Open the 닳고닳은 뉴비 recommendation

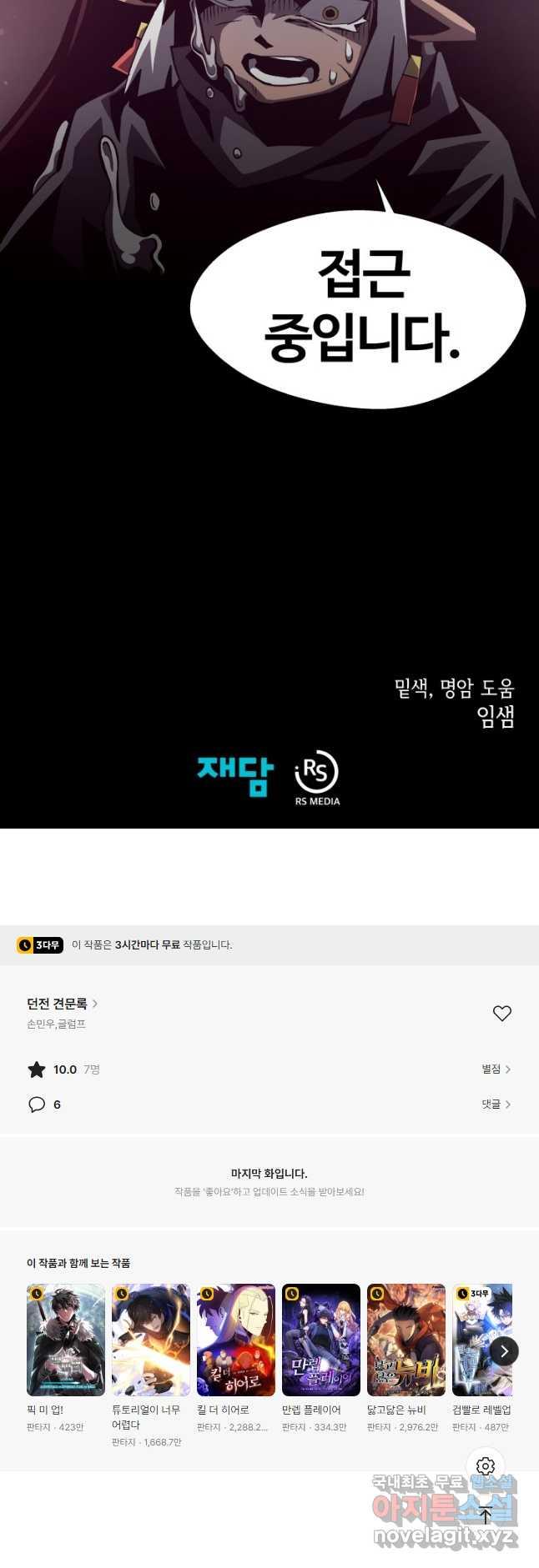406,1340
